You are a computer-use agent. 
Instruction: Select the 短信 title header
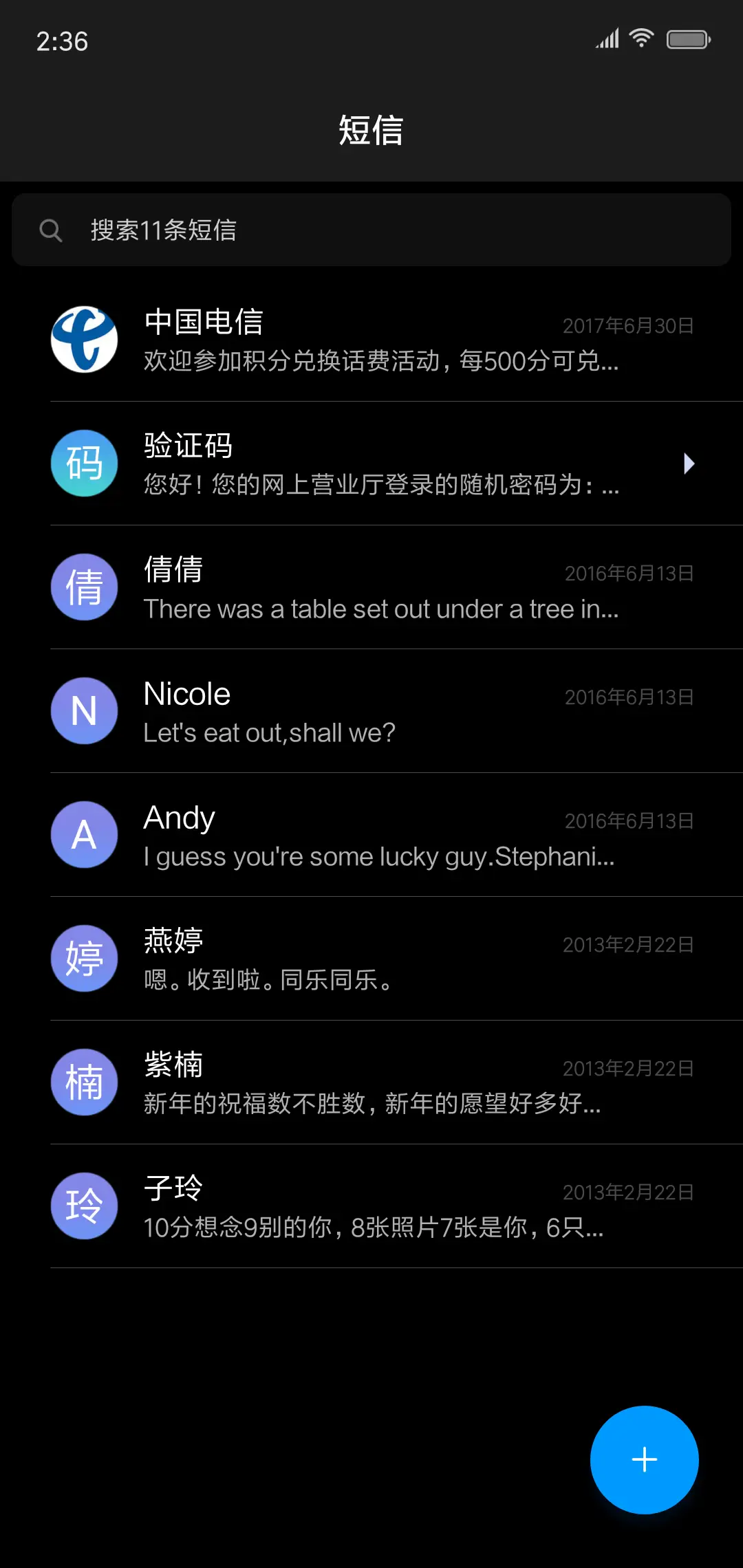371,131
